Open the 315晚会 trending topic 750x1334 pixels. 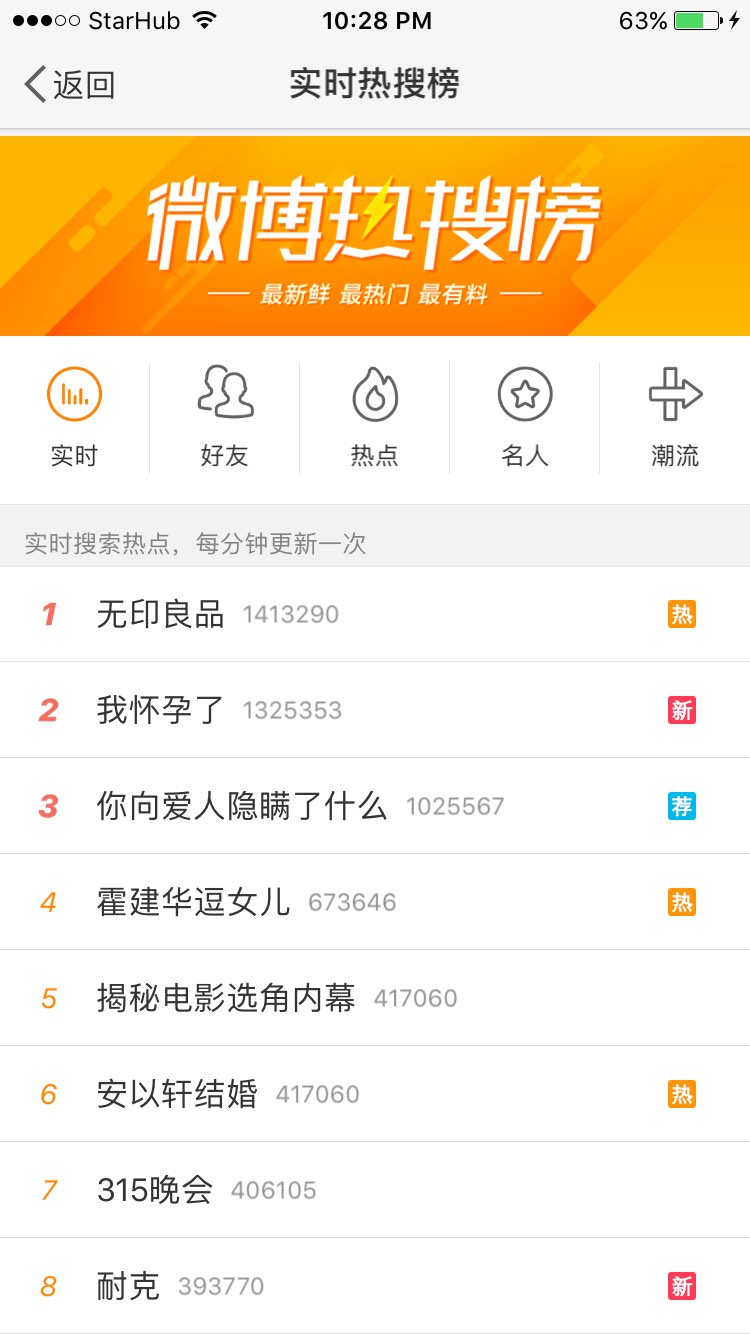pos(155,1190)
